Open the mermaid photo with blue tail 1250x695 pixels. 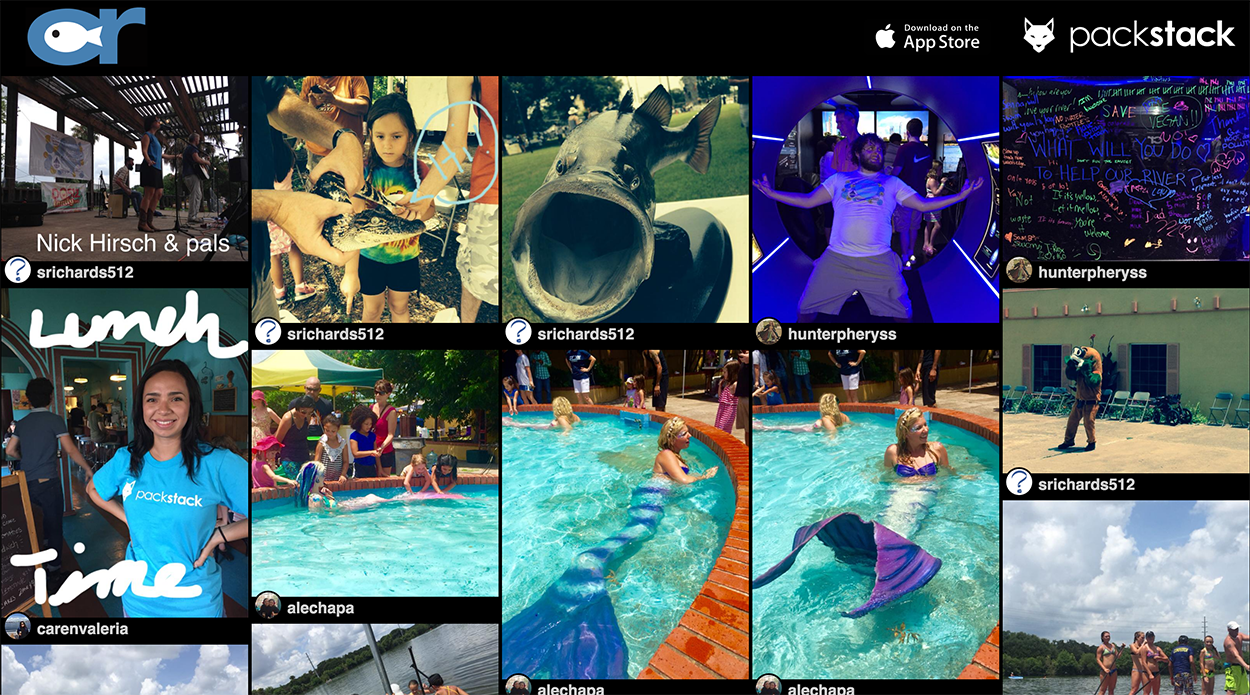(625, 512)
